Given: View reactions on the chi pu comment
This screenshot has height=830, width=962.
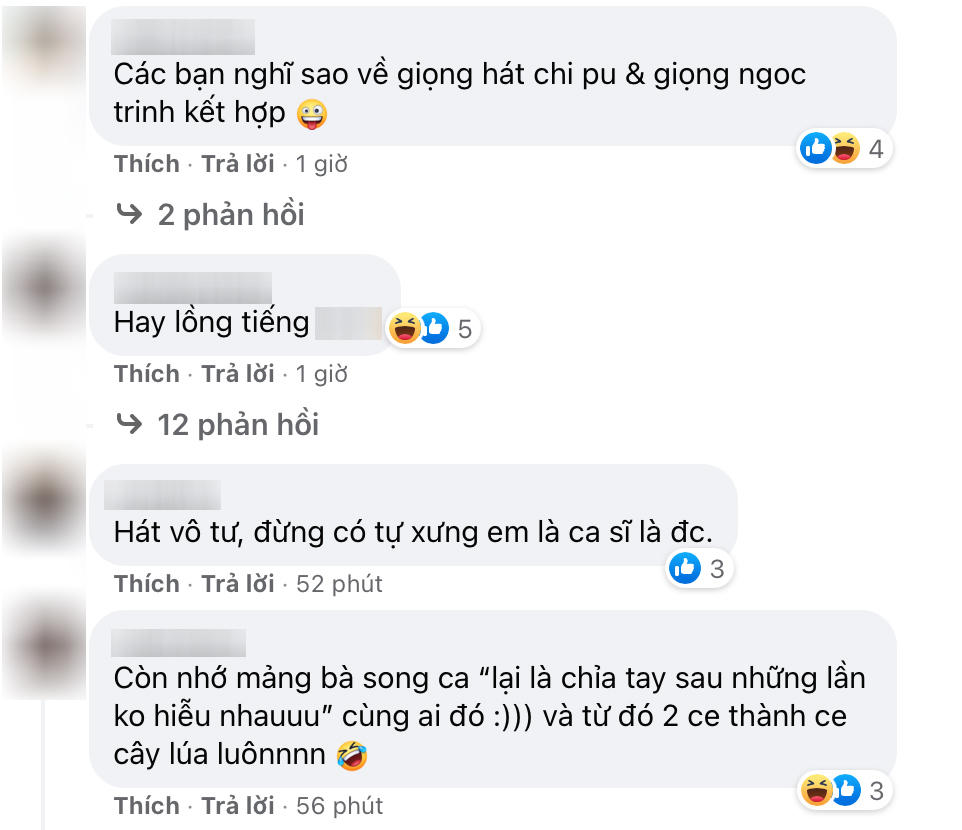Looking at the screenshot, I should 844,150.
